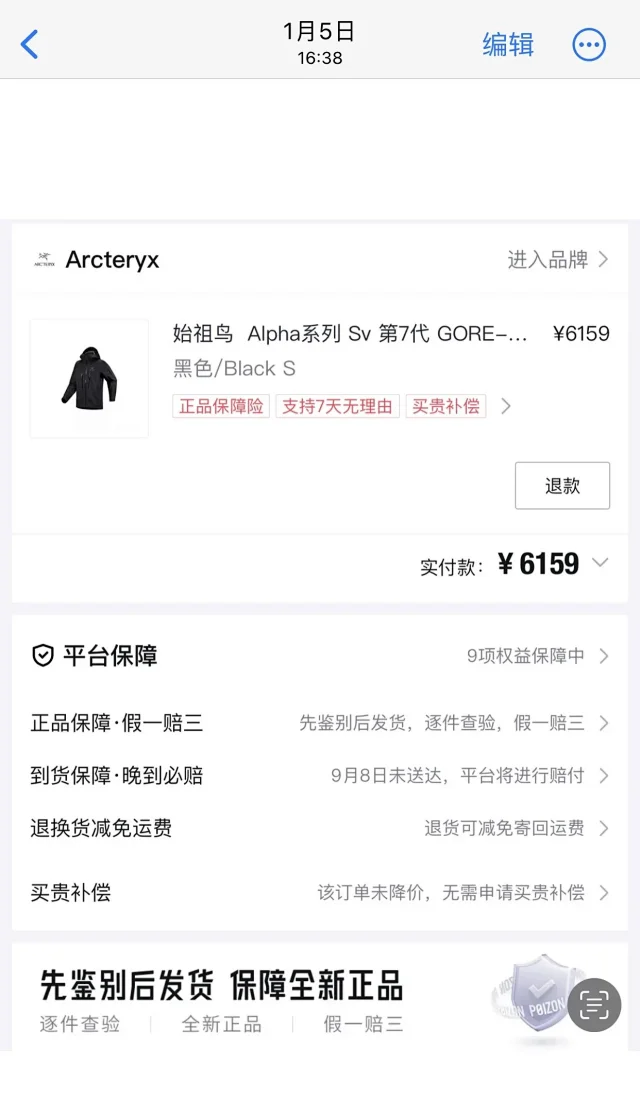Tap 编辑 to edit this photo
The width and height of the screenshot is (640, 1099).
pos(508,44)
